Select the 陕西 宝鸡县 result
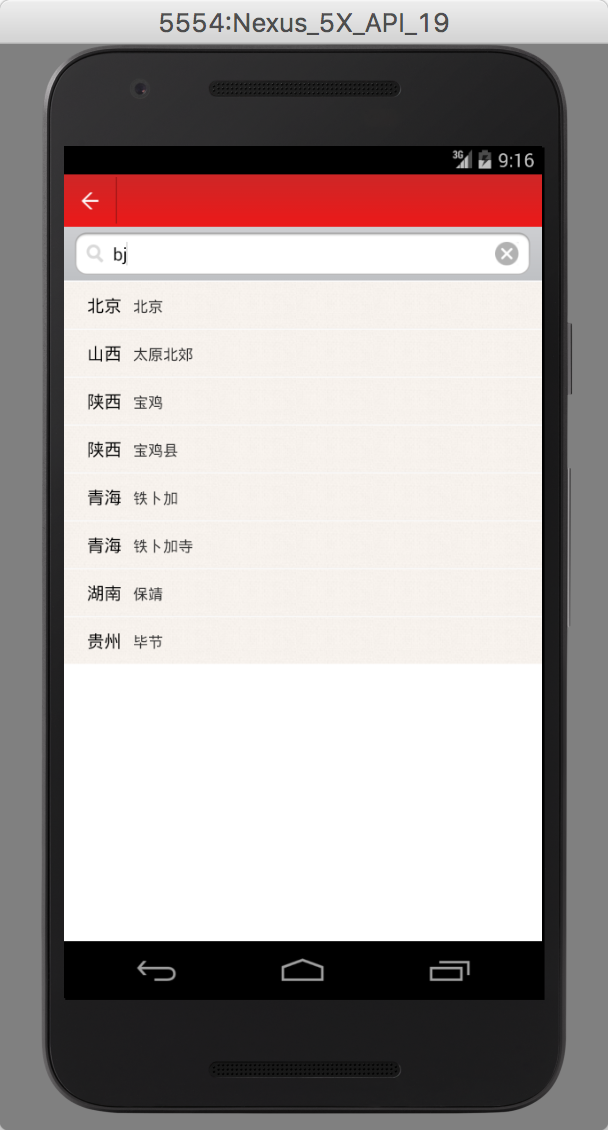This screenshot has width=608, height=1130. click(302, 450)
